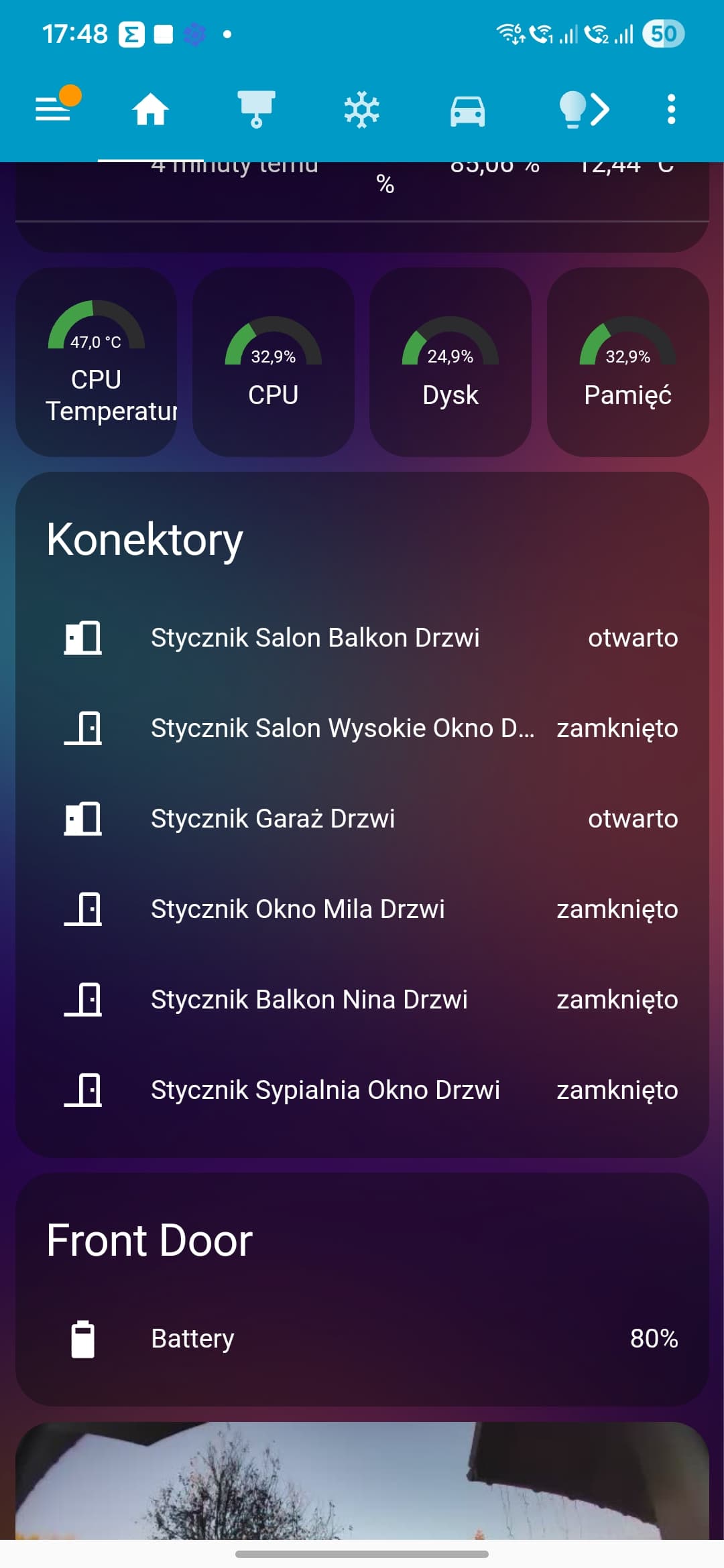
Task: Open the CPU usage gauge card
Action: (x=274, y=363)
